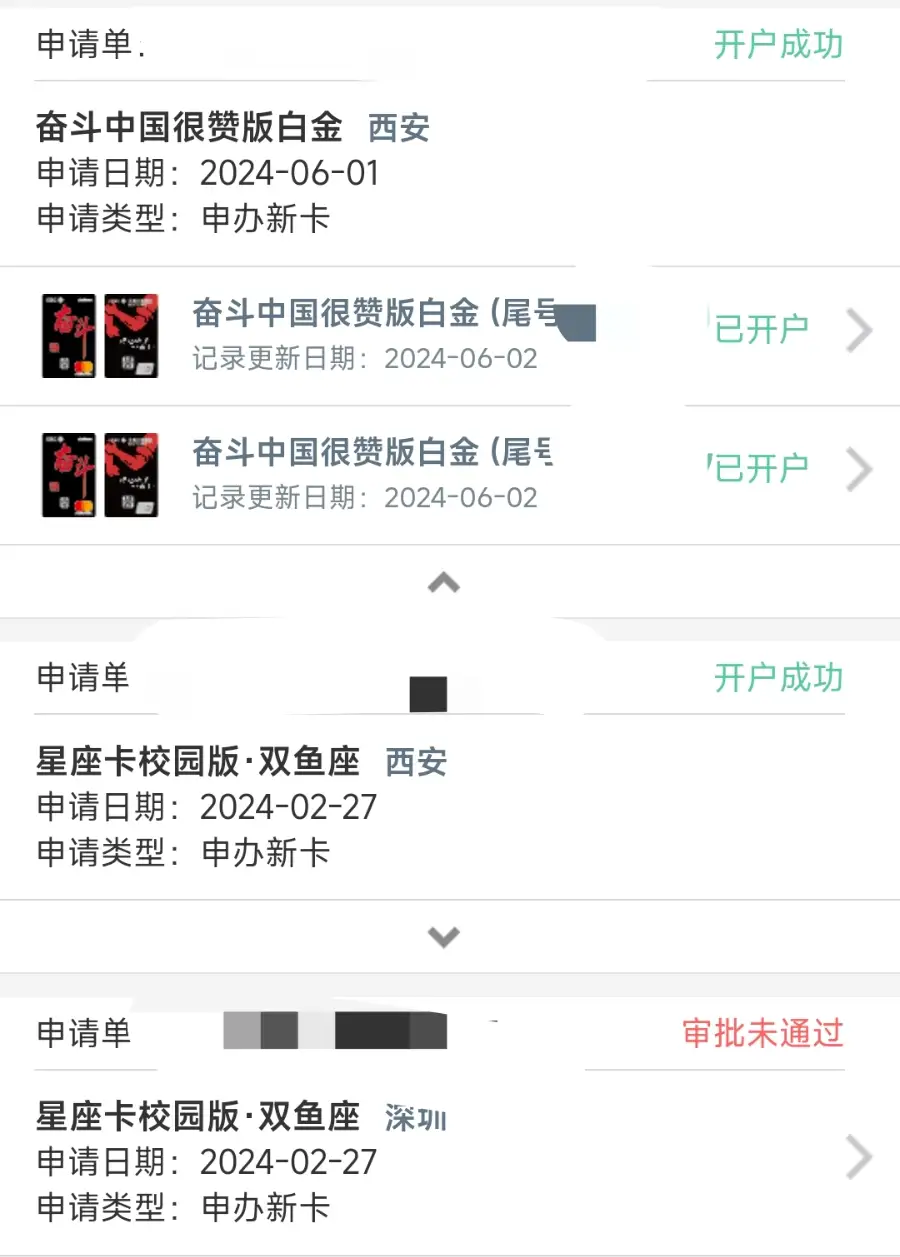
Task: Expand the 星座卡校园版·双鱼座 西安 application
Action: [x=444, y=937]
